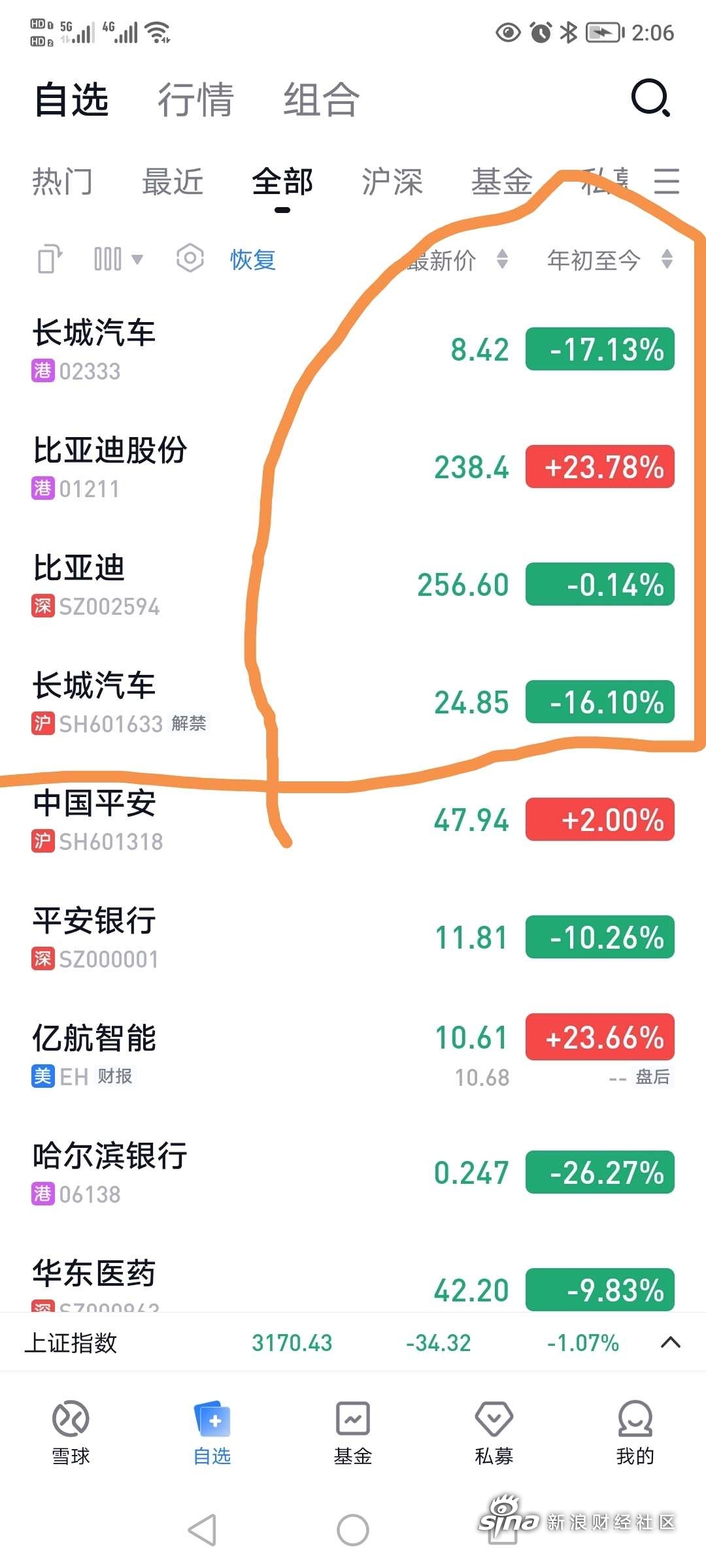Image resolution: width=706 pixels, height=1568 pixels.
Task: Select the 基金 filter tab
Action: coord(502,182)
